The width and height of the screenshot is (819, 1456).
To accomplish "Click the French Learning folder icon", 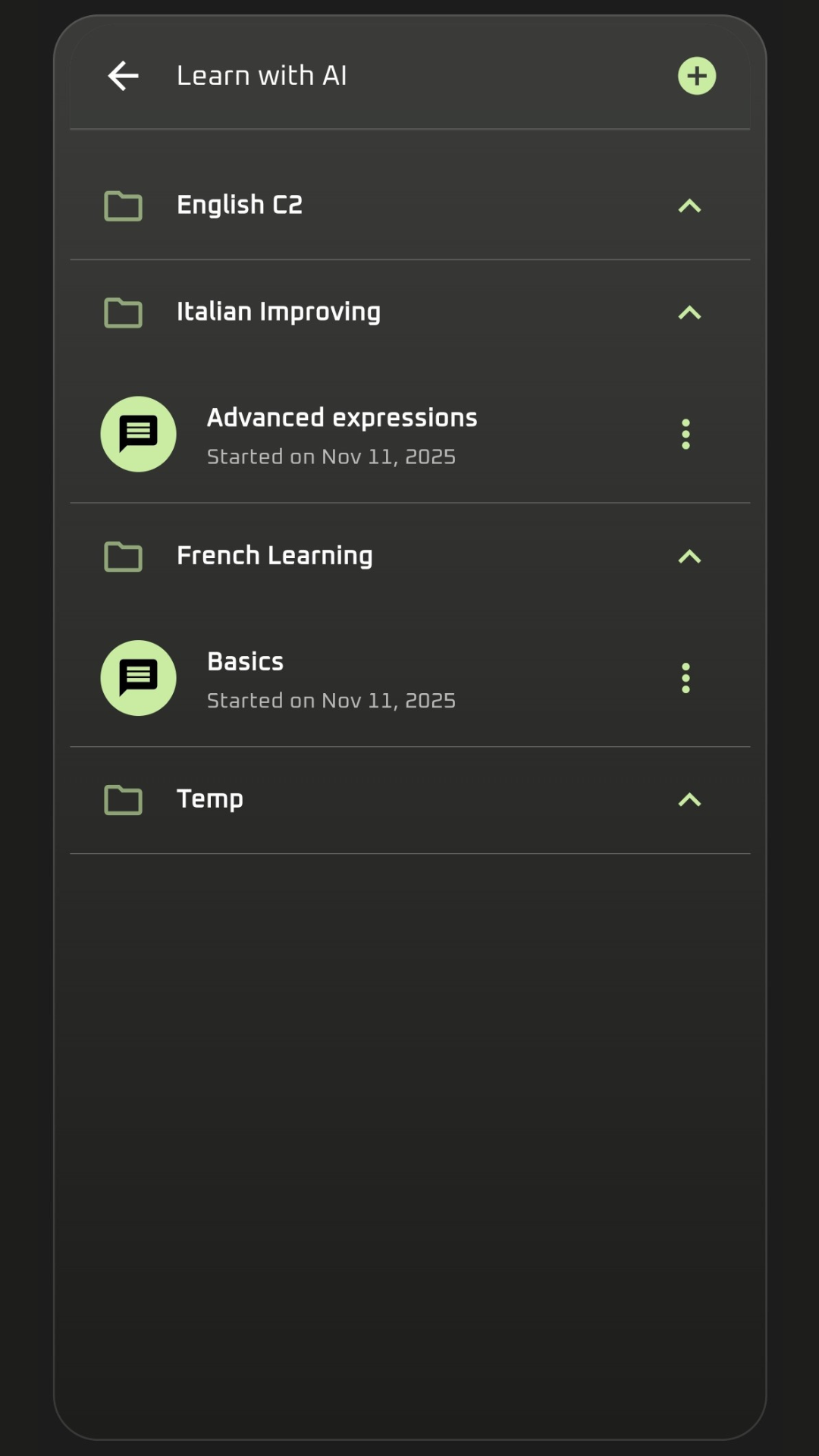I will click(x=123, y=556).
